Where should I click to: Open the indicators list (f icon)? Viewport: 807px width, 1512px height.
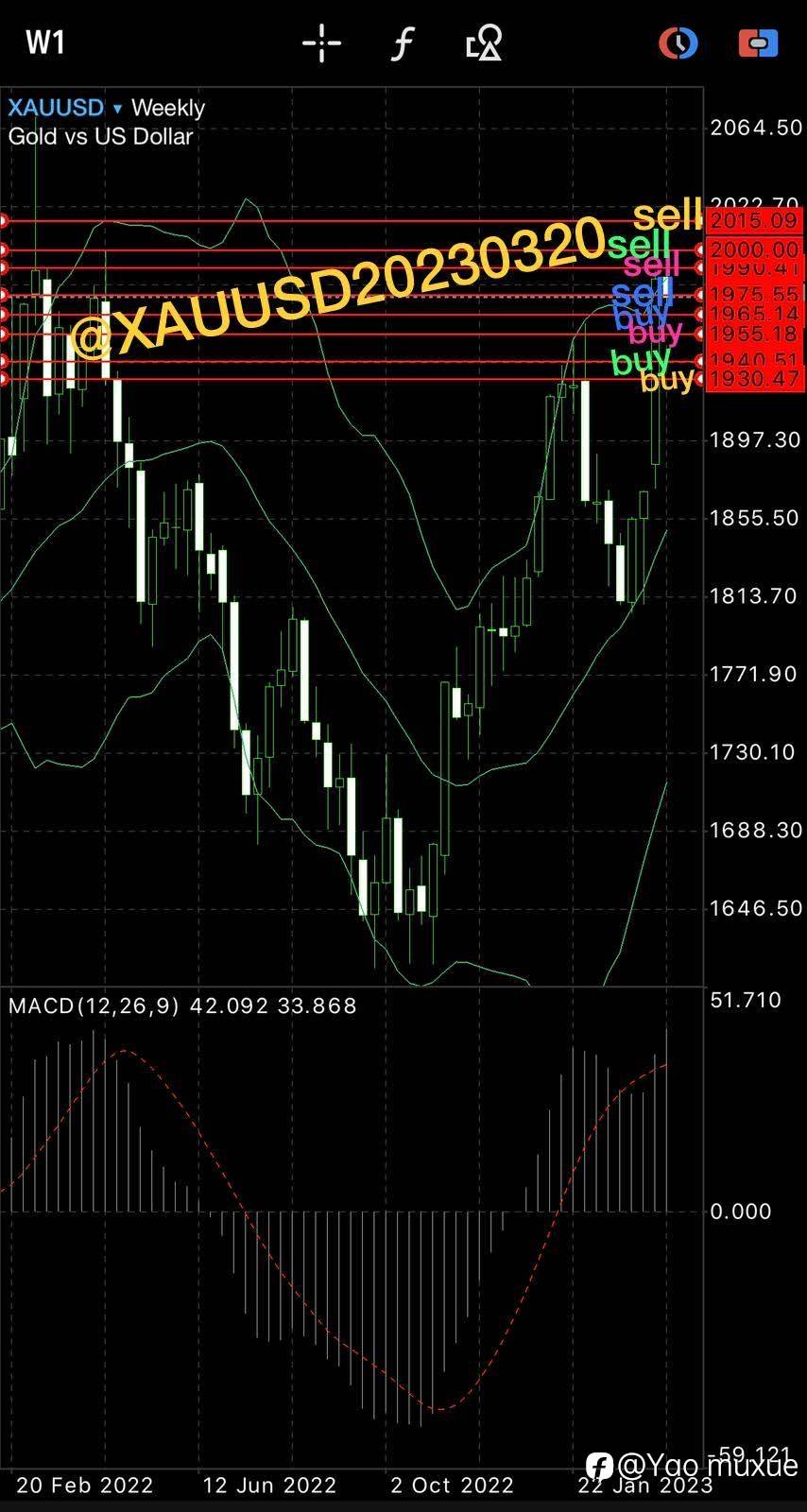tap(403, 43)
